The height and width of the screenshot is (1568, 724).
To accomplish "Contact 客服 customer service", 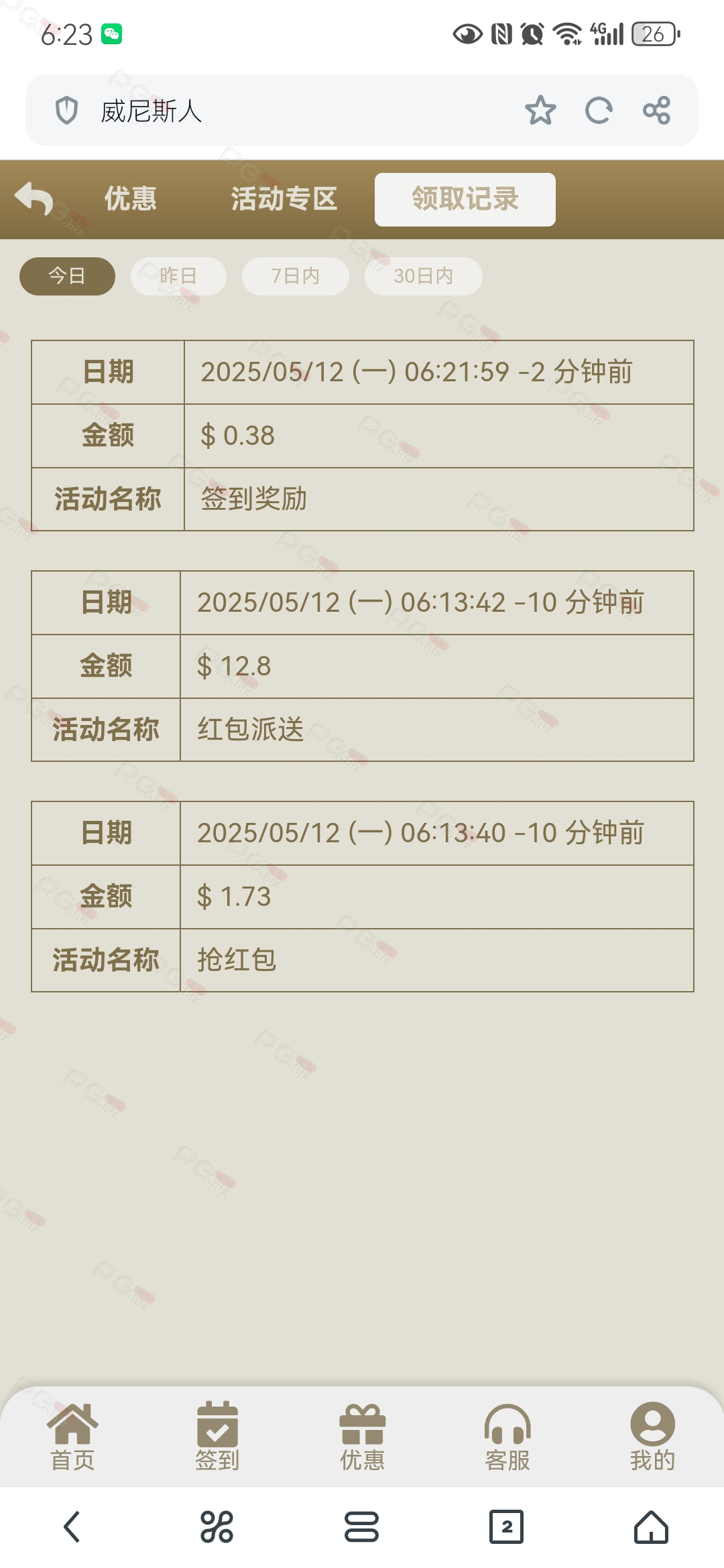I will tap(507, 1437).
